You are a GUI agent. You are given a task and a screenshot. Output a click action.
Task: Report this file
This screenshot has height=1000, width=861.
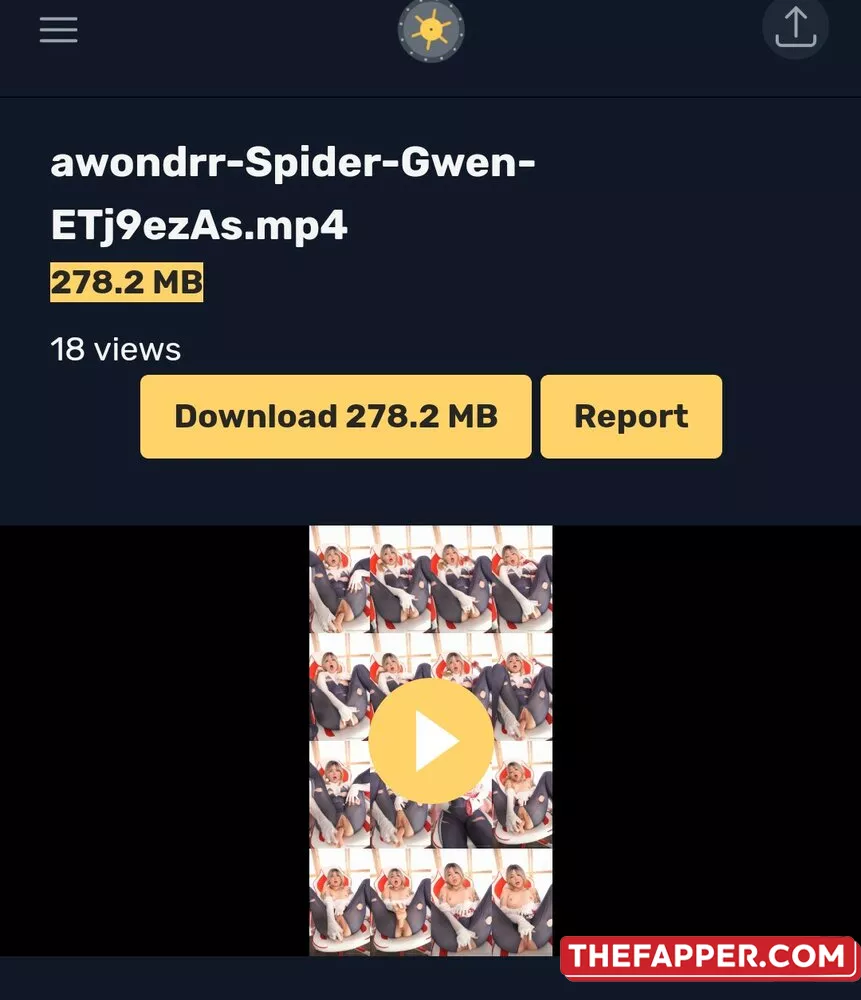631,417
